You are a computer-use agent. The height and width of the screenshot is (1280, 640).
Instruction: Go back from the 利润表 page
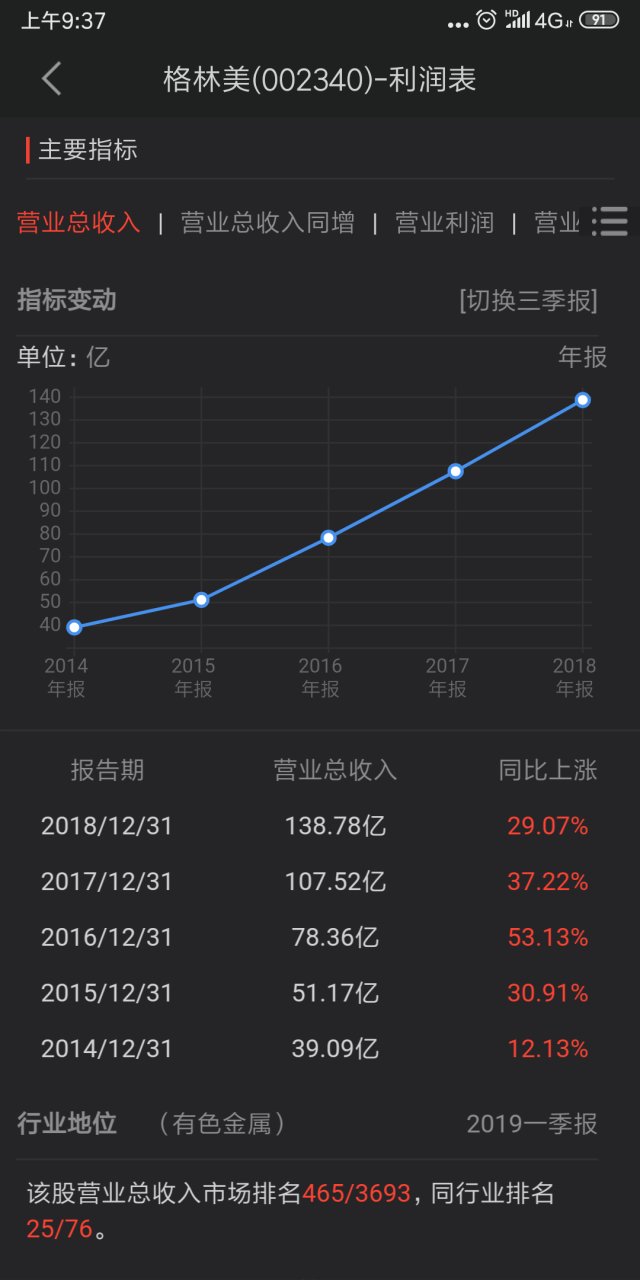52,79
